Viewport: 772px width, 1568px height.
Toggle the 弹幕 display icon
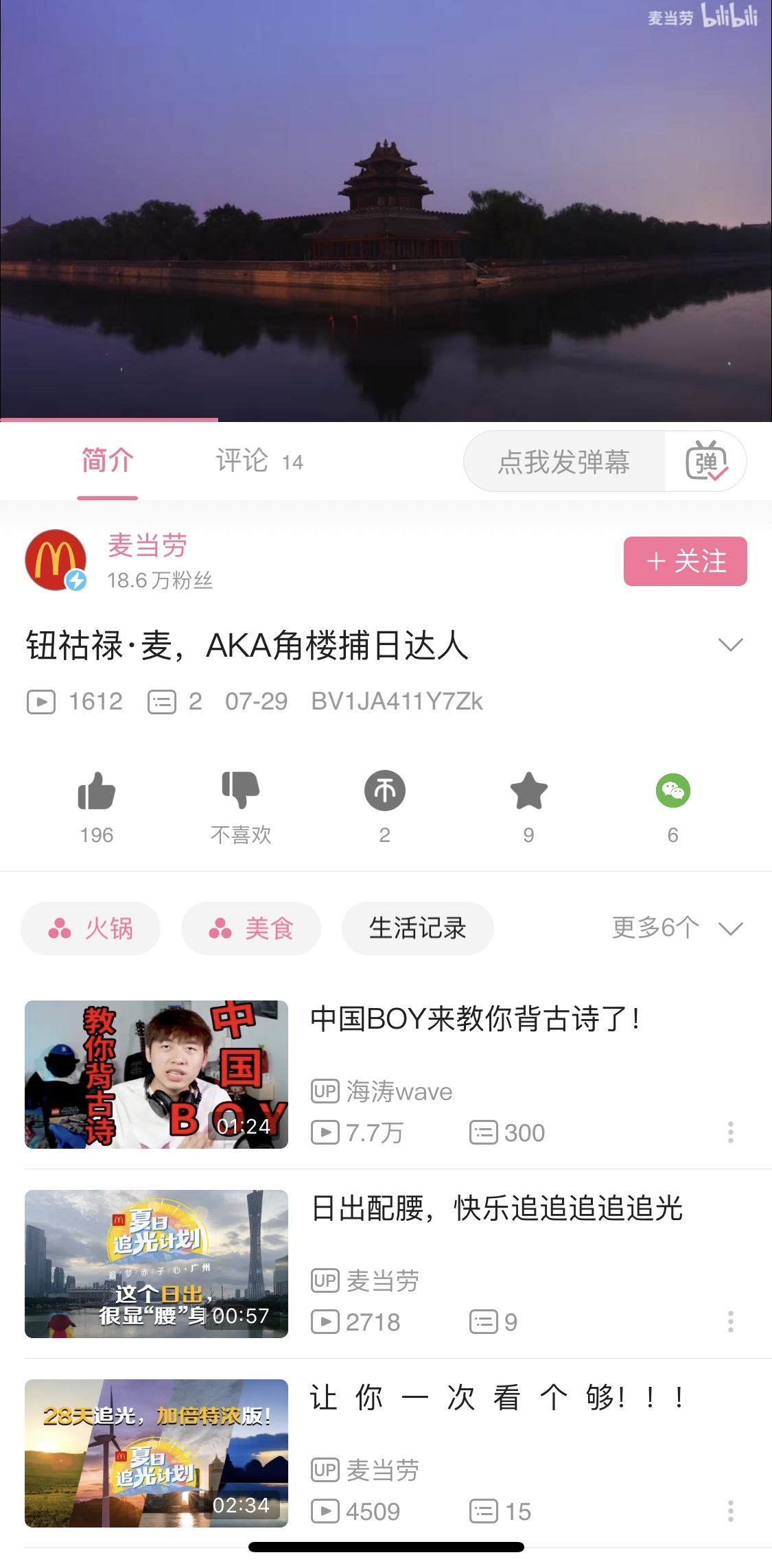click(x=706, y=462)
